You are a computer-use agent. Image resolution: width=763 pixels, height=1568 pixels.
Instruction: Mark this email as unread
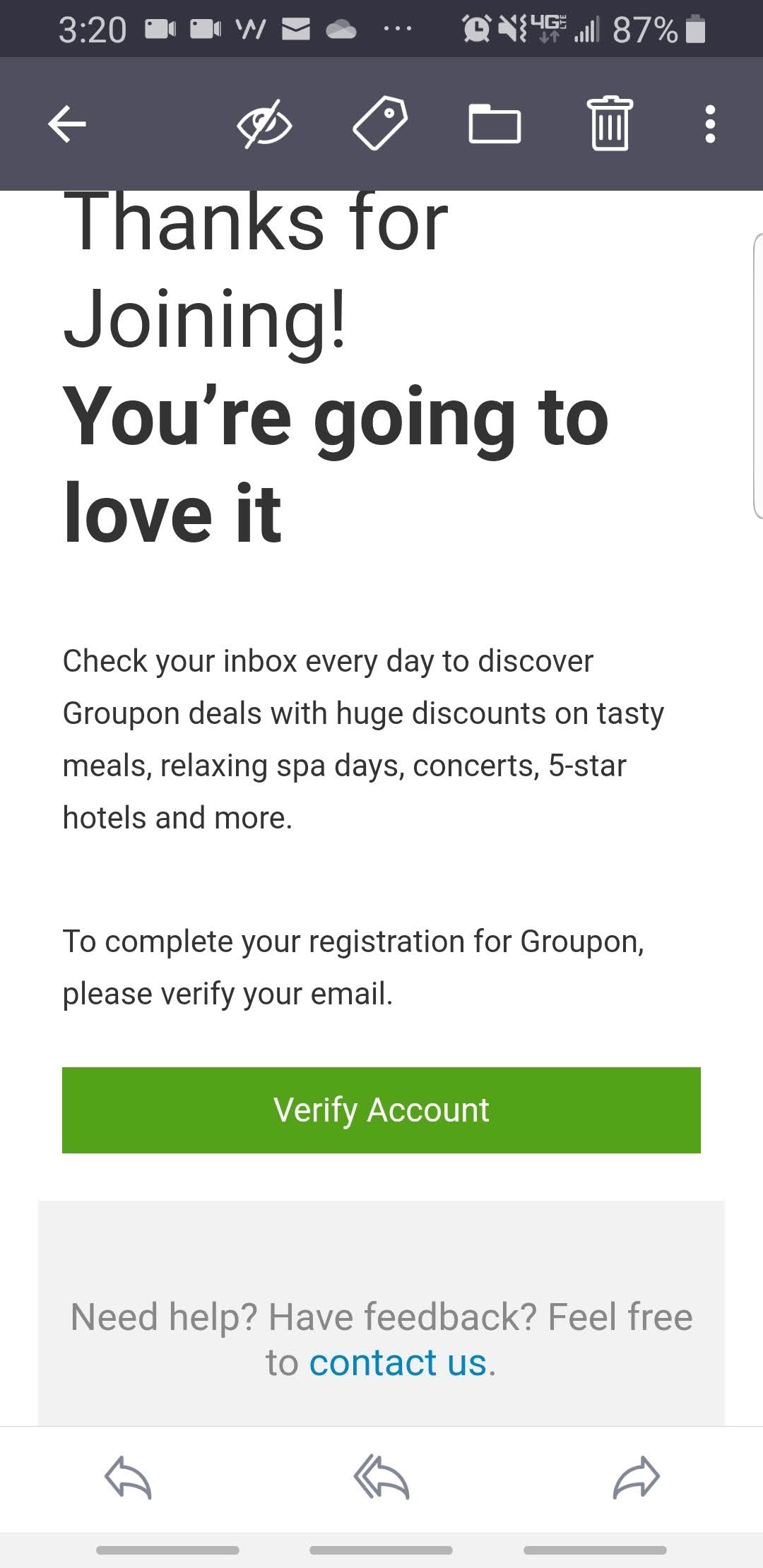click(264, 124)
